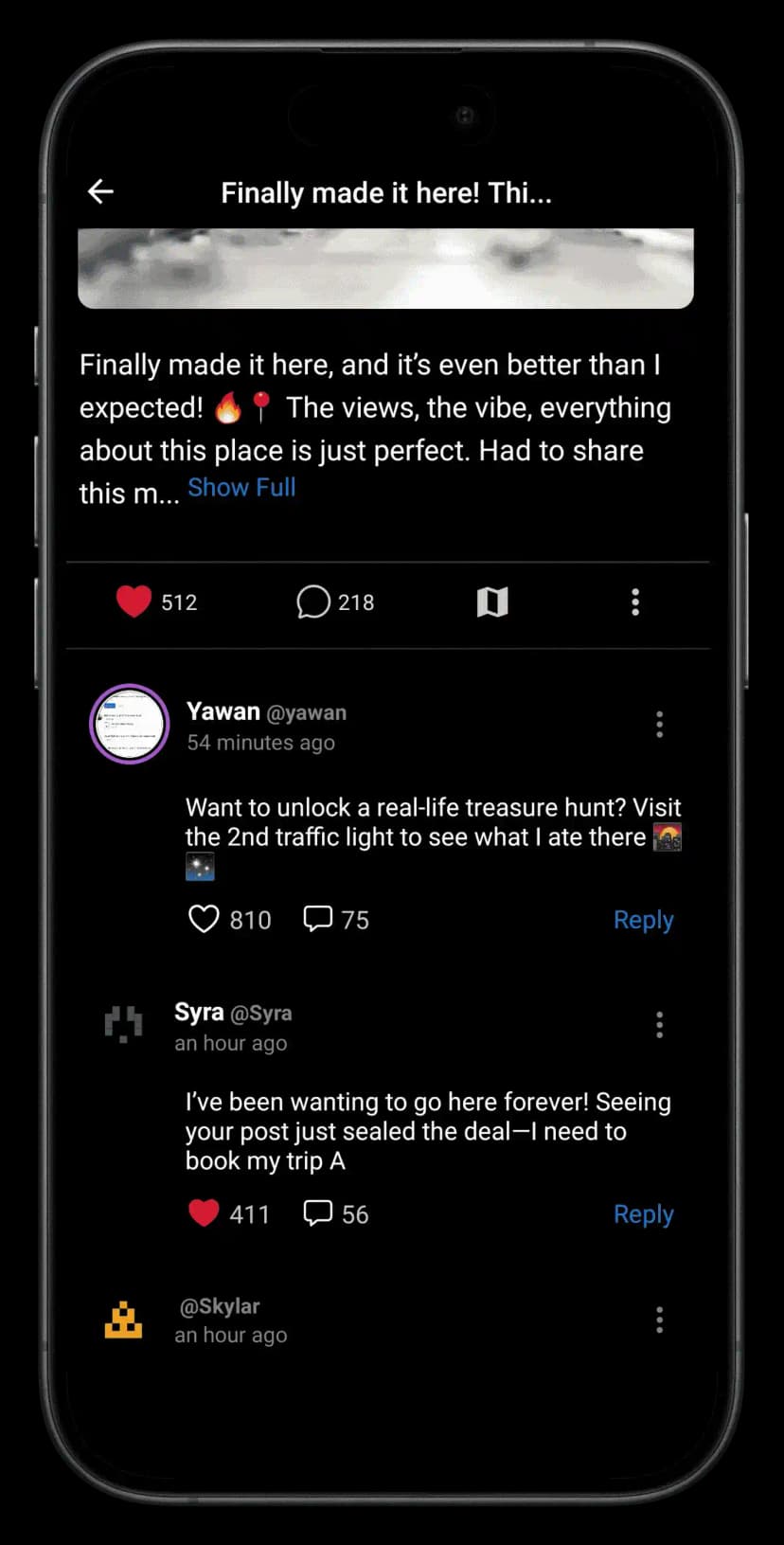
Task: Reply to Syra's comment
Action: coord(643,1213)
